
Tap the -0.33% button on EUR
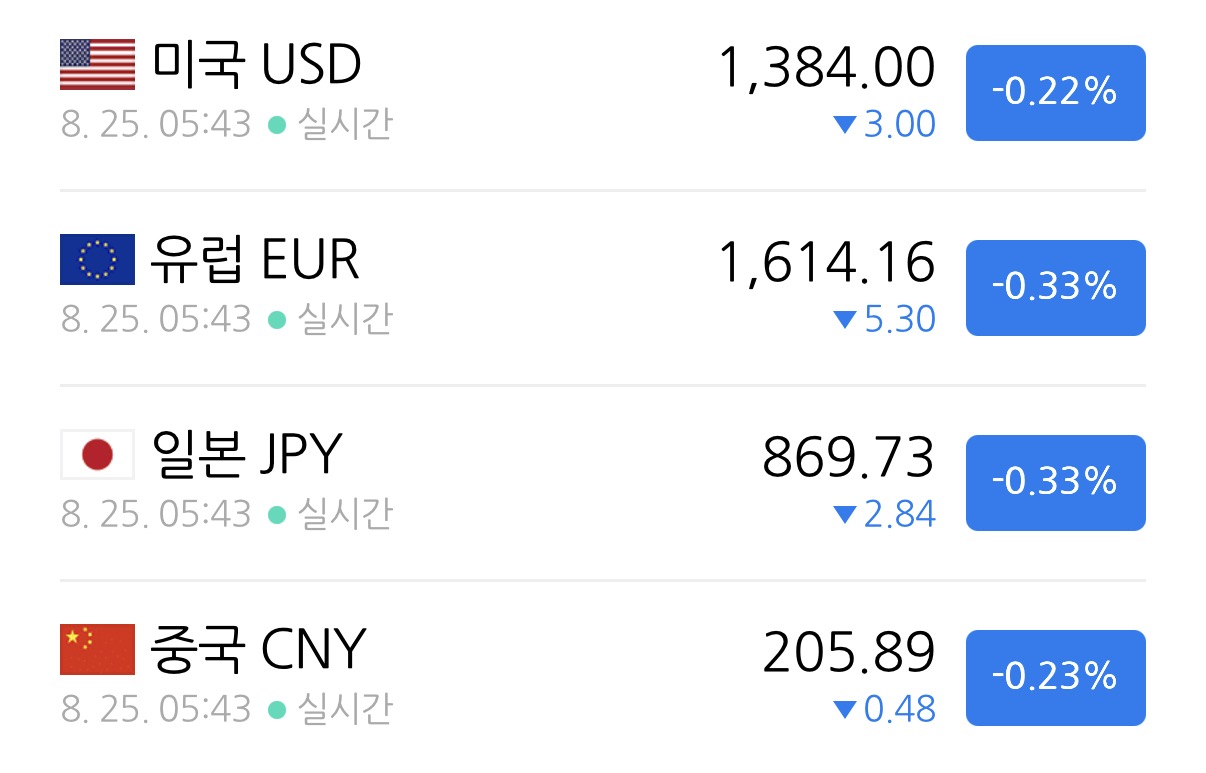click(x=1055, y=287)
